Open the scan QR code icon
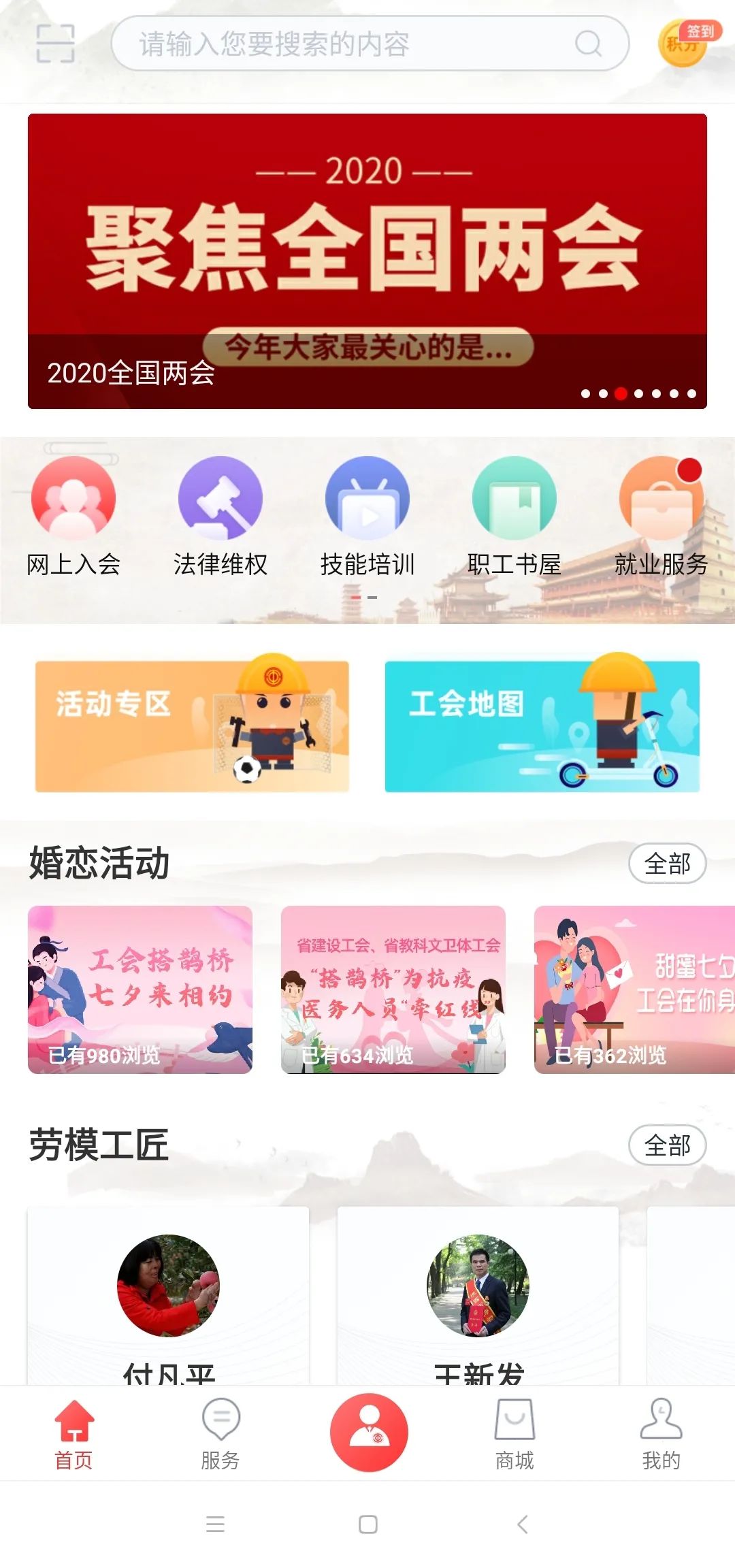Screen dimensions: 735x1568 (55, 44)
